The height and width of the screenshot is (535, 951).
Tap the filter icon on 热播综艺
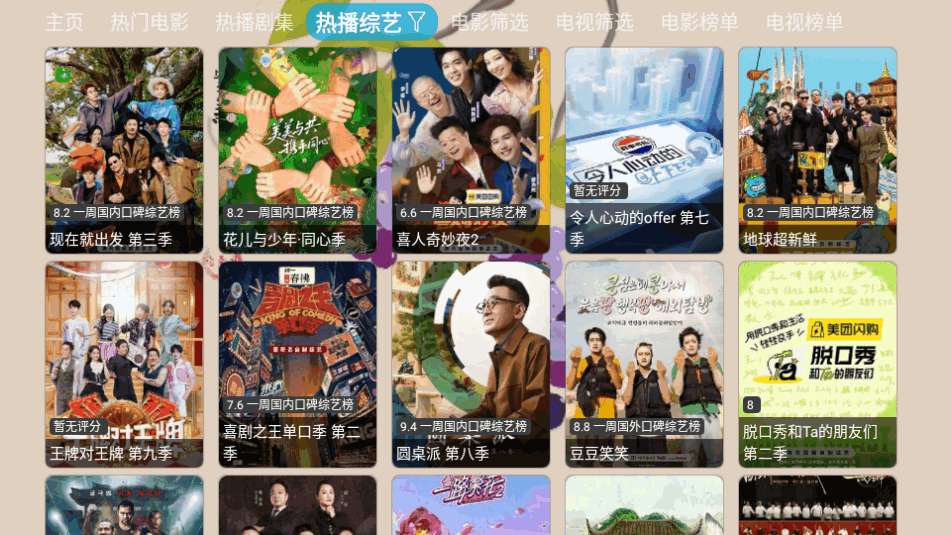(x=417, y=21)
